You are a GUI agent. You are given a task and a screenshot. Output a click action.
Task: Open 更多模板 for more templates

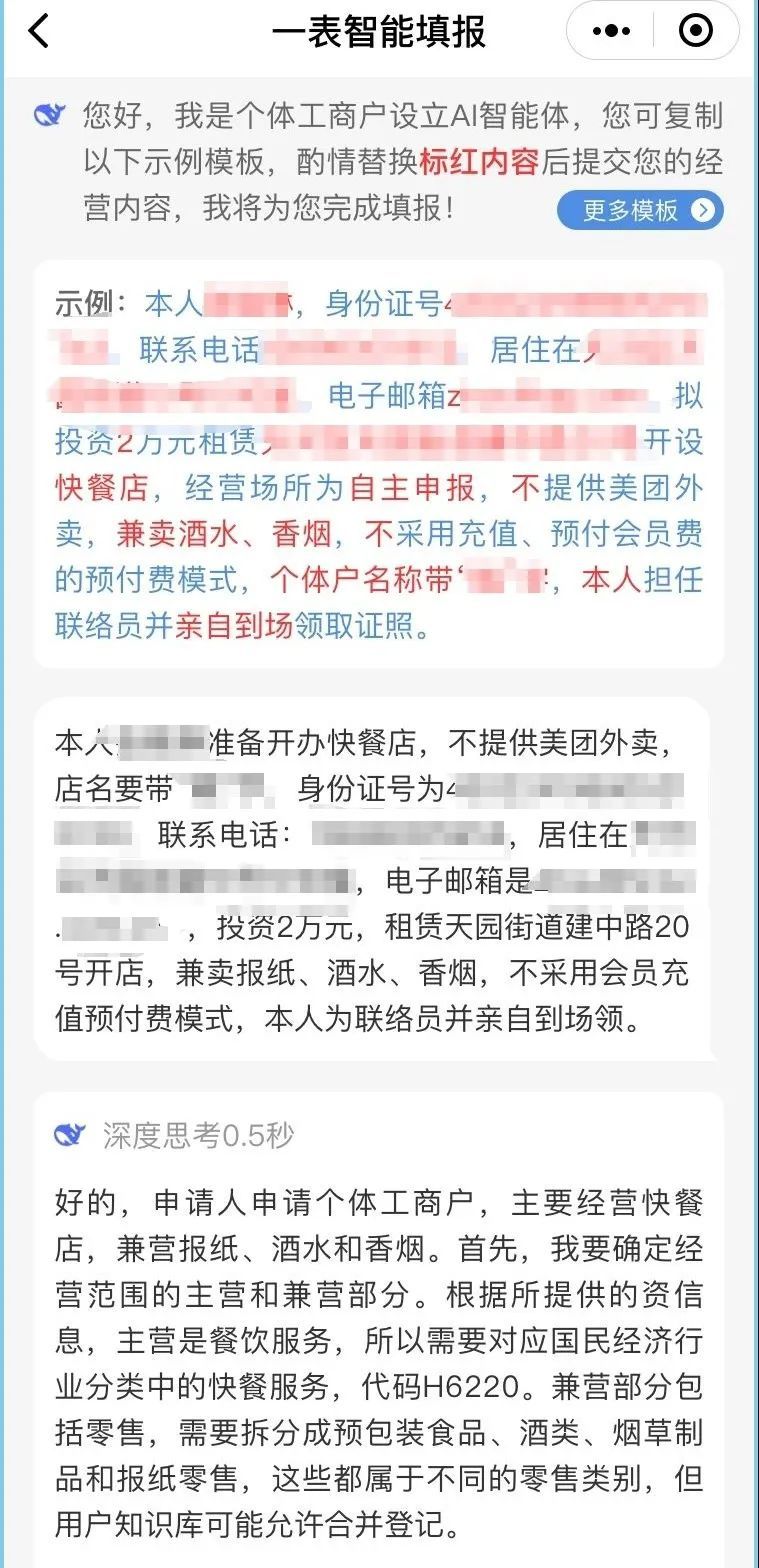(640, 210)
